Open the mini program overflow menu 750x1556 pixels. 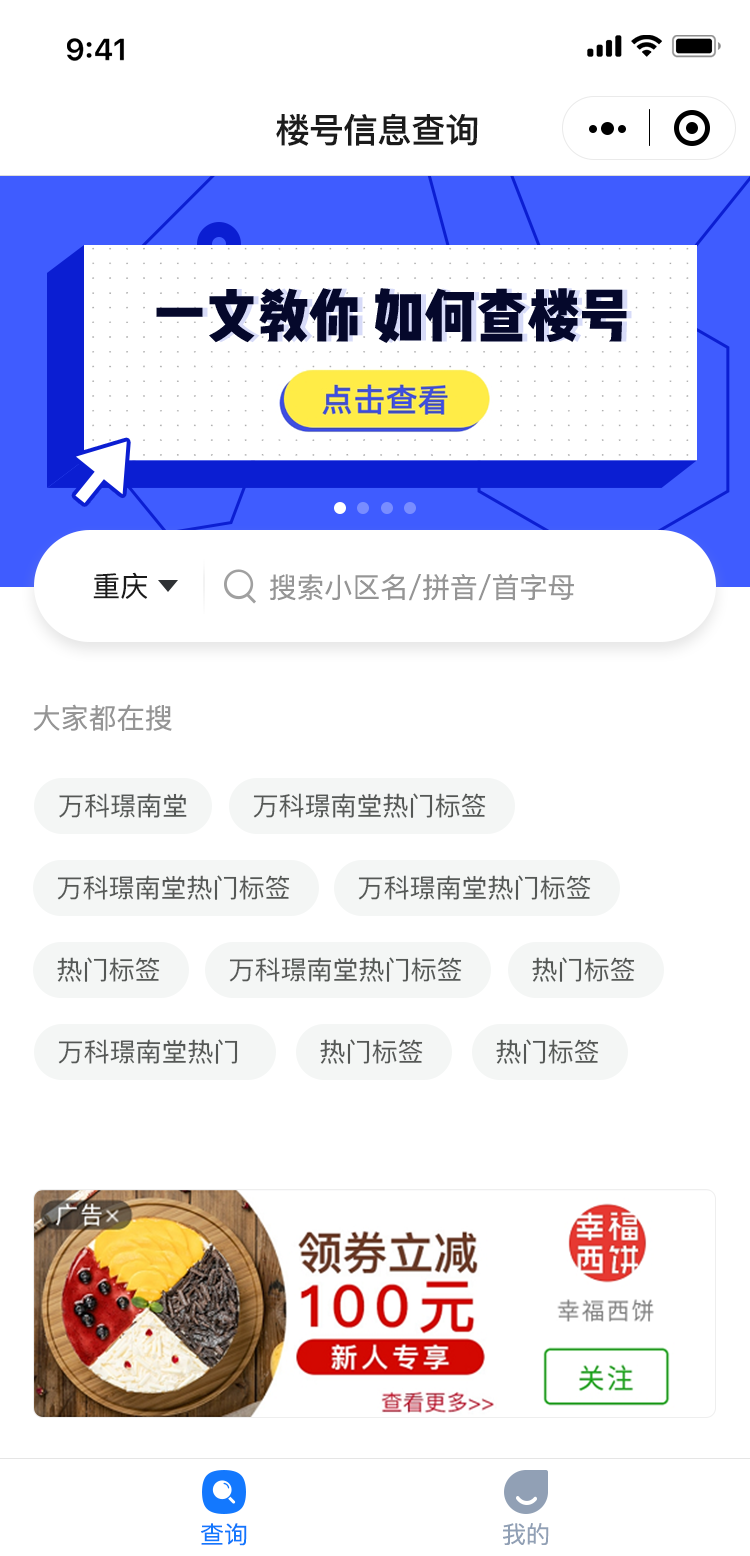[608, 129]
